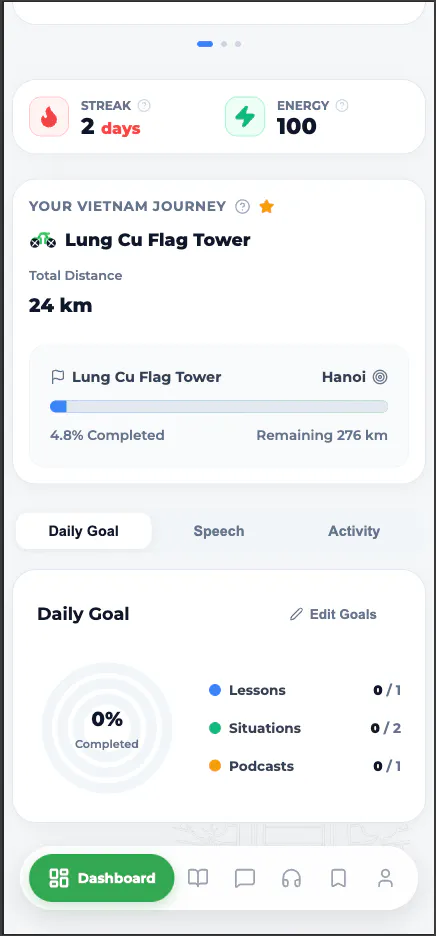Open the Dashboard navigation item
436x936 pixels.
102,878
